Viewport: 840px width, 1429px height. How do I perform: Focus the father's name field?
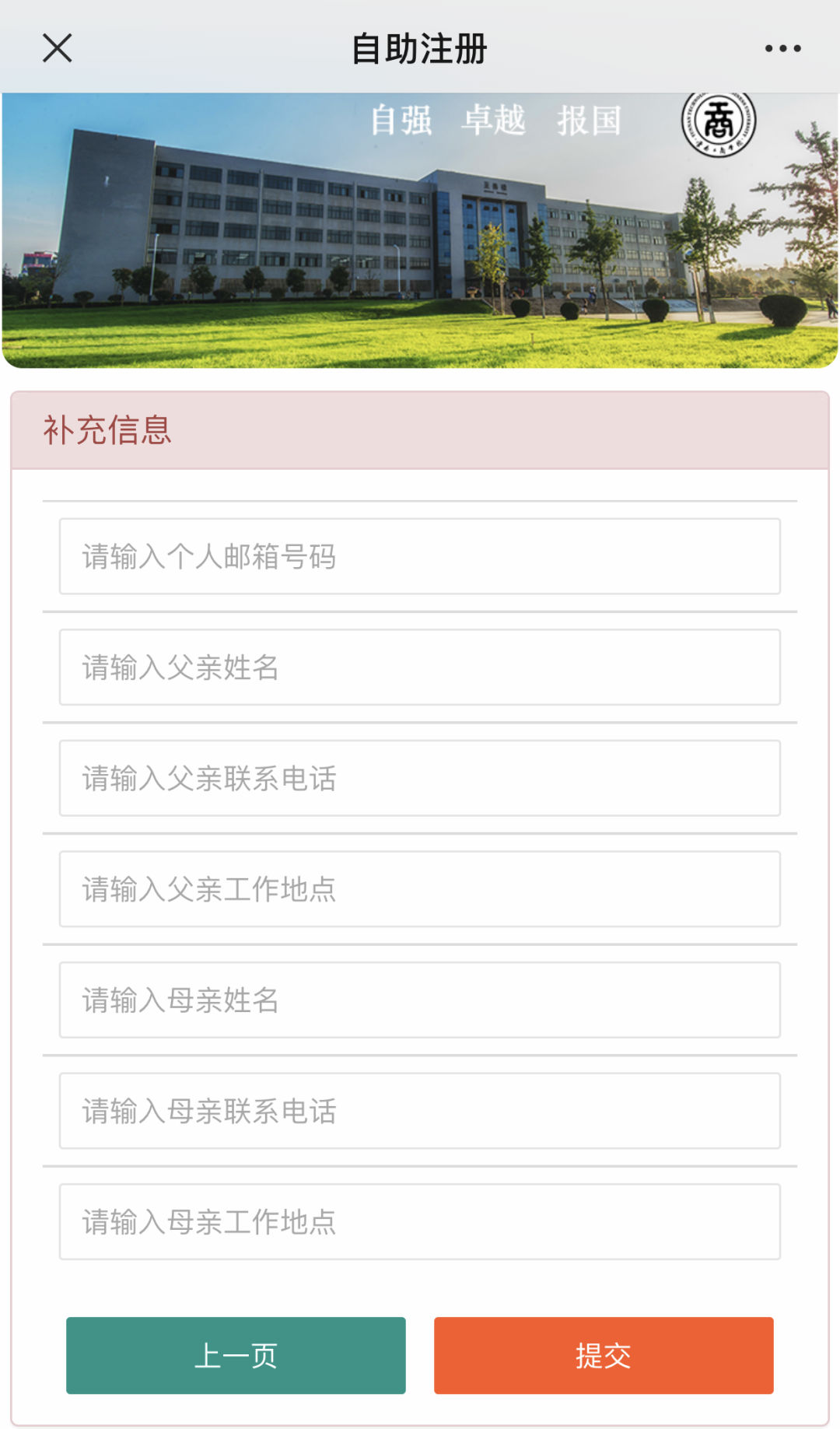coord(420,667)
